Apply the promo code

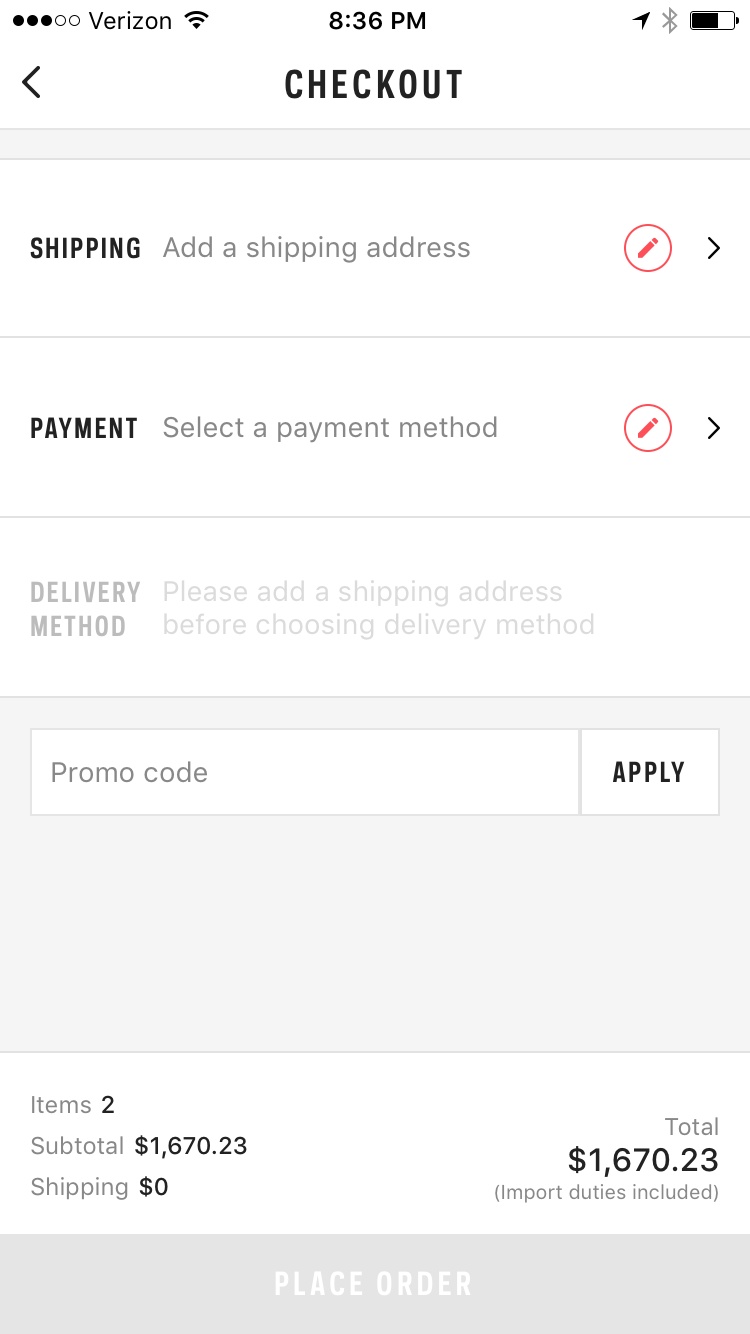pos(649,772)
